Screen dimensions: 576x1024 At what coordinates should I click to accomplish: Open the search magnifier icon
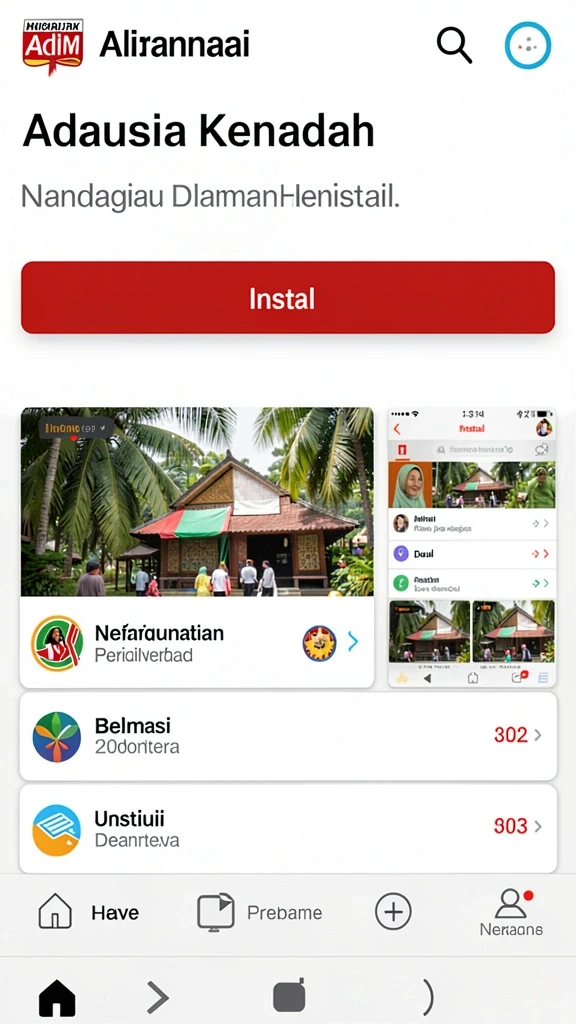(x=454, y=45)
